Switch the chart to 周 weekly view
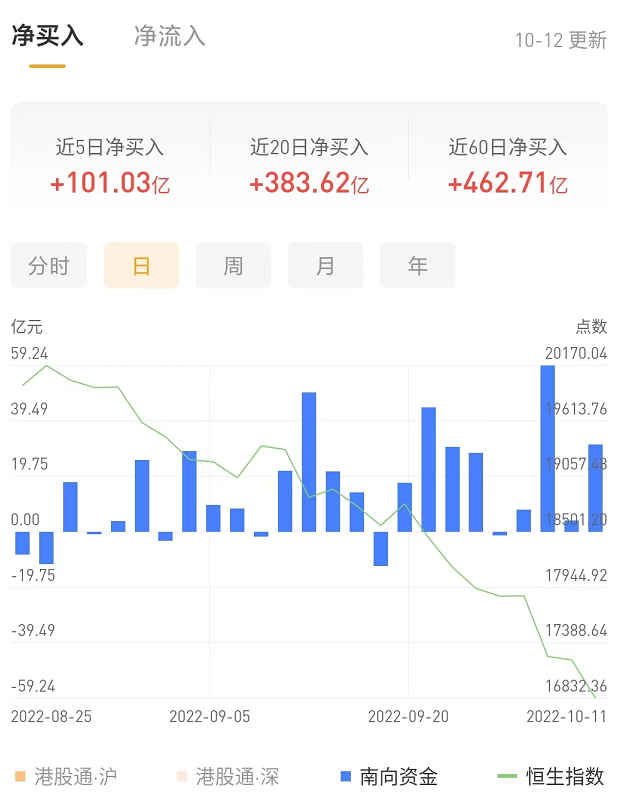Image resolution: width=628 pixels, height=811 pixels. coord(233,266)
